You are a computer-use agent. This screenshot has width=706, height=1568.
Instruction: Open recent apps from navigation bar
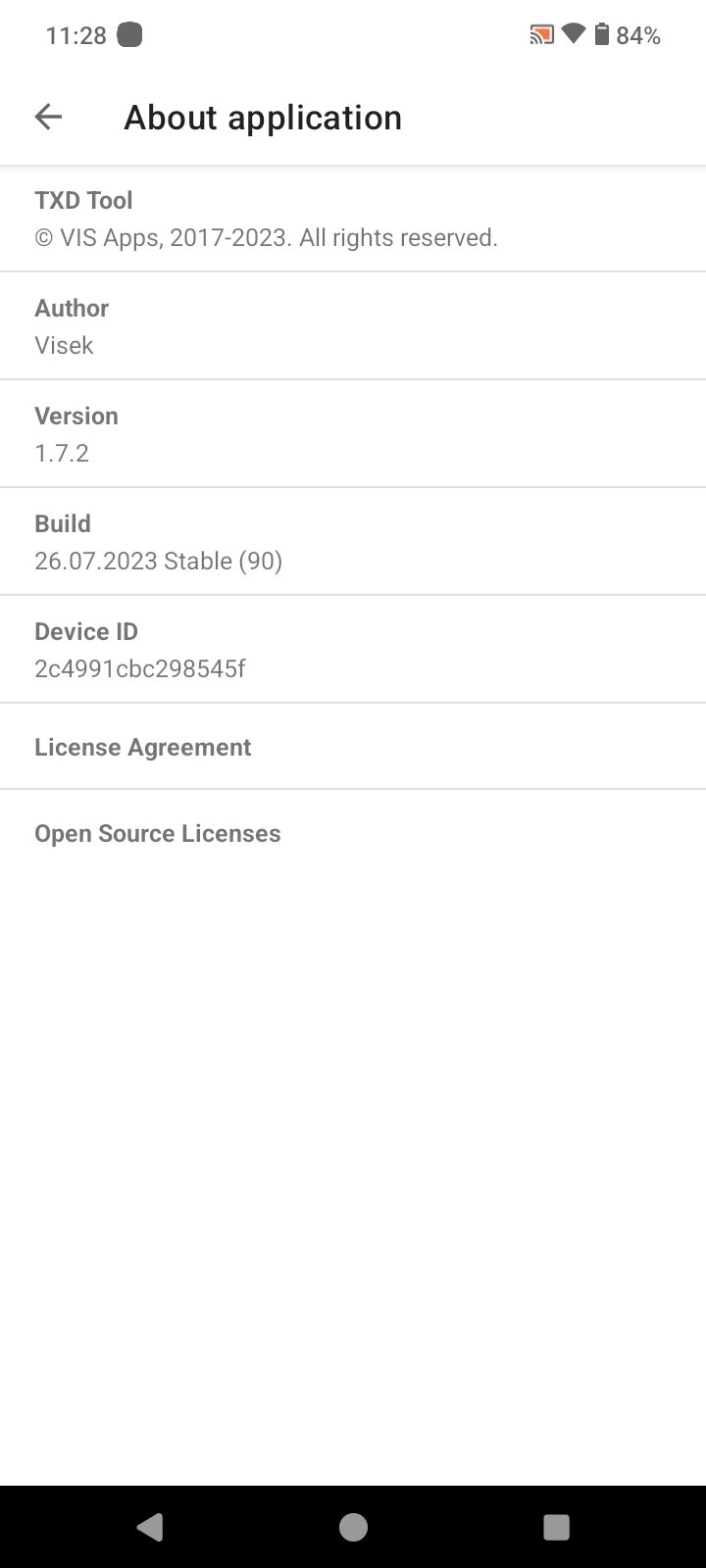(556, 1527)
